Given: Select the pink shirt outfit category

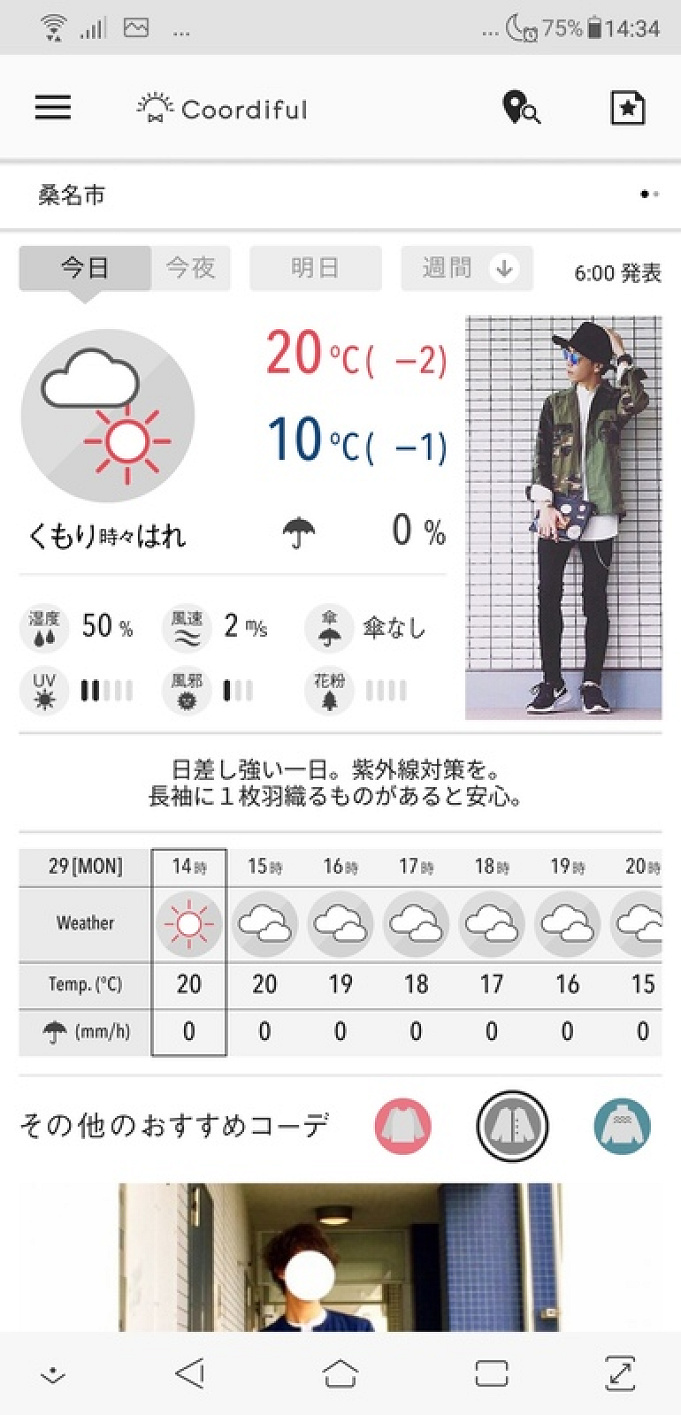Looking at the screenshot, I should [x=402, y=1124].
